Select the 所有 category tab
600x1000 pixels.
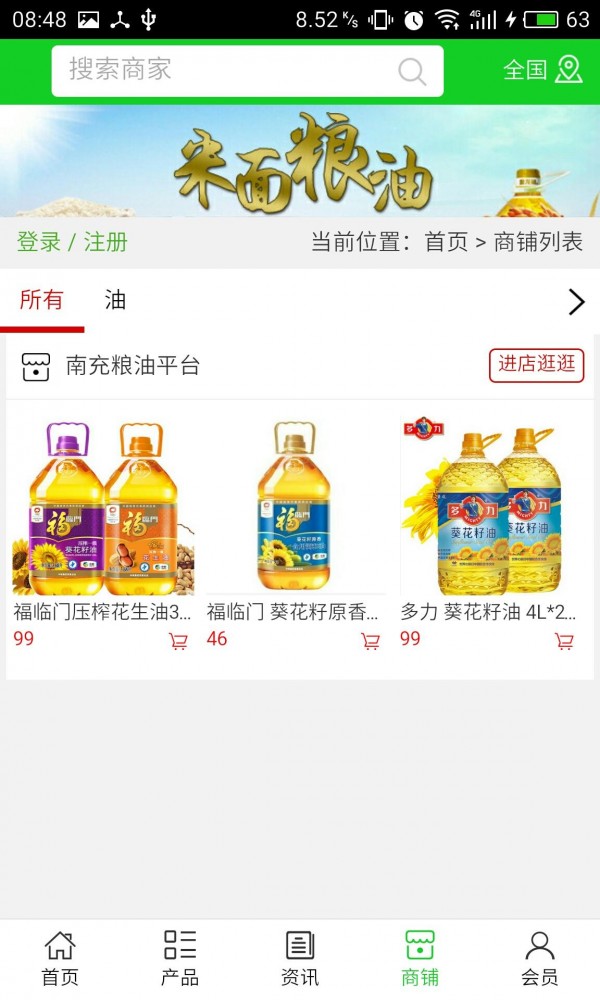click(41, 300)
